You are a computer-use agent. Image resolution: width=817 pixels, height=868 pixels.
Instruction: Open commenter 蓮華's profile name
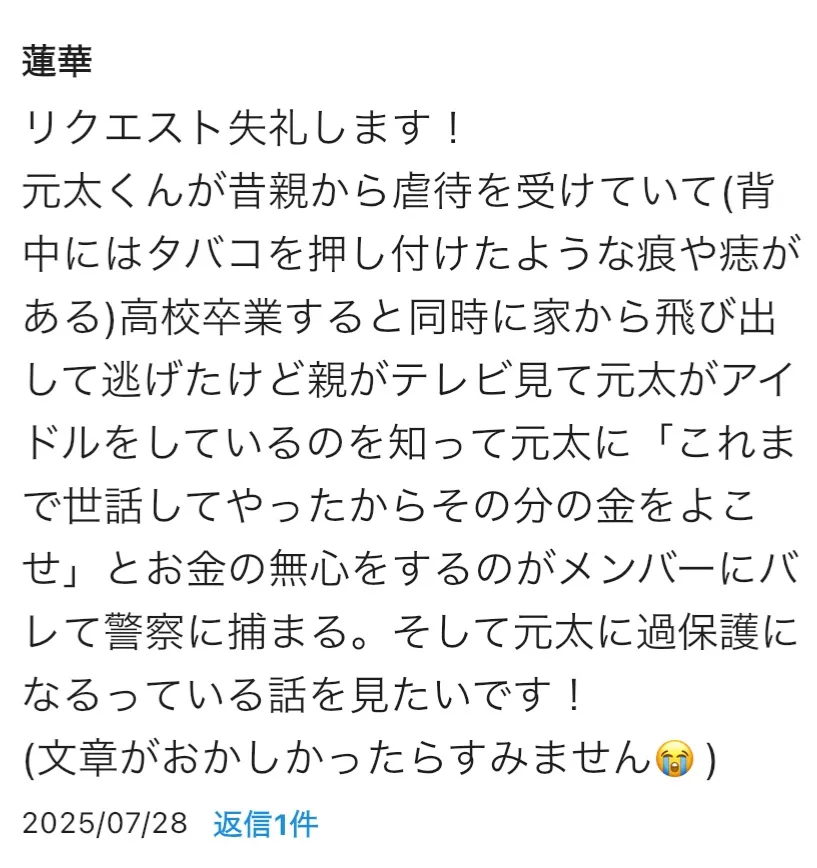(x=57, y=62)
